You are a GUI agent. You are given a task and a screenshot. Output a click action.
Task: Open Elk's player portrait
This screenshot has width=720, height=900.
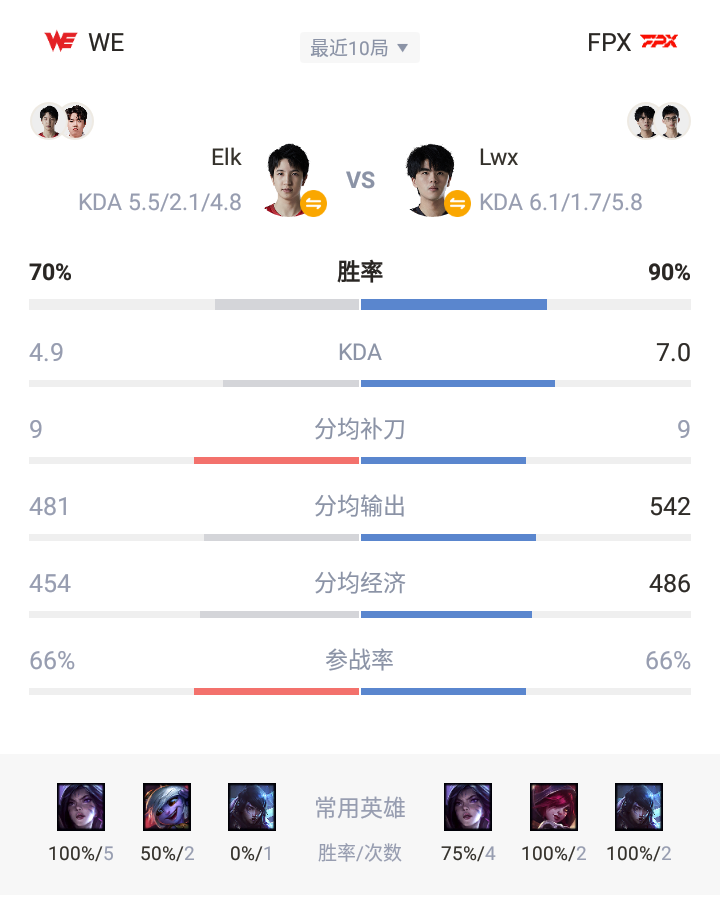(x=288, y=178)
